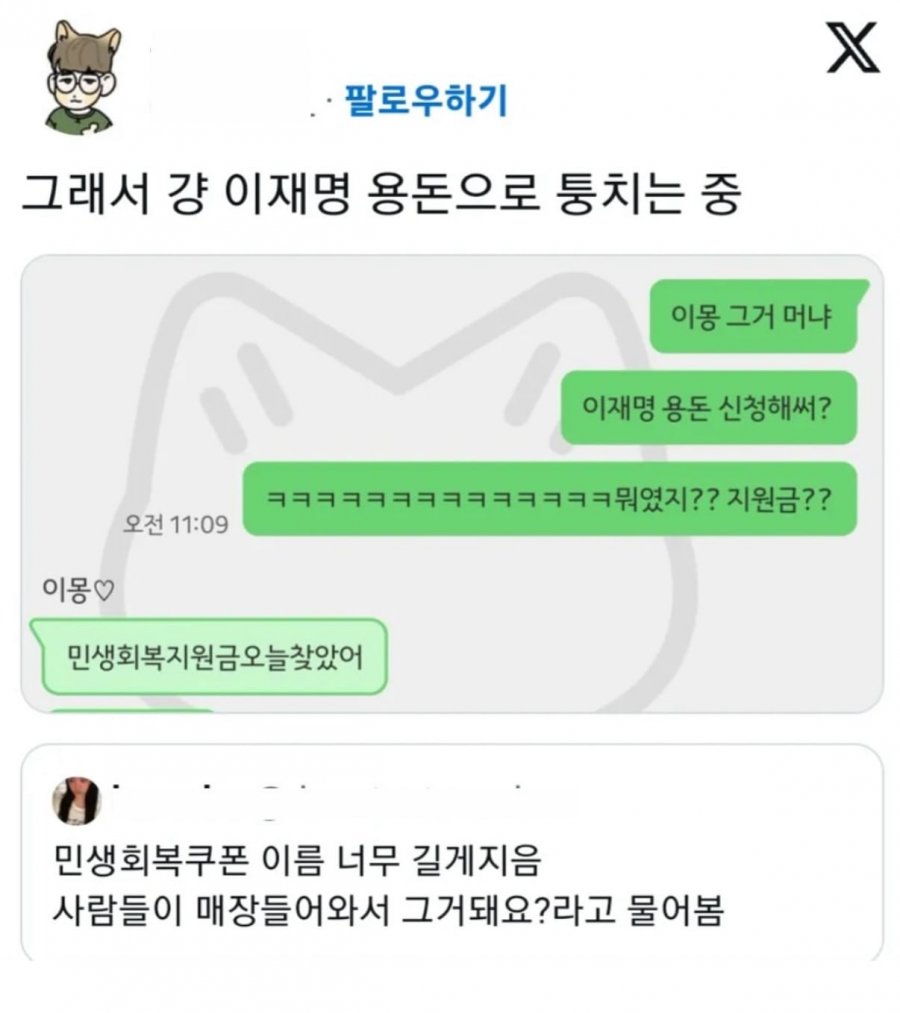Image resolution: width=900 pixels, height=1013 pixels.
Task: Tap the 팔로우하기 follow link
Action: point(425,101)
